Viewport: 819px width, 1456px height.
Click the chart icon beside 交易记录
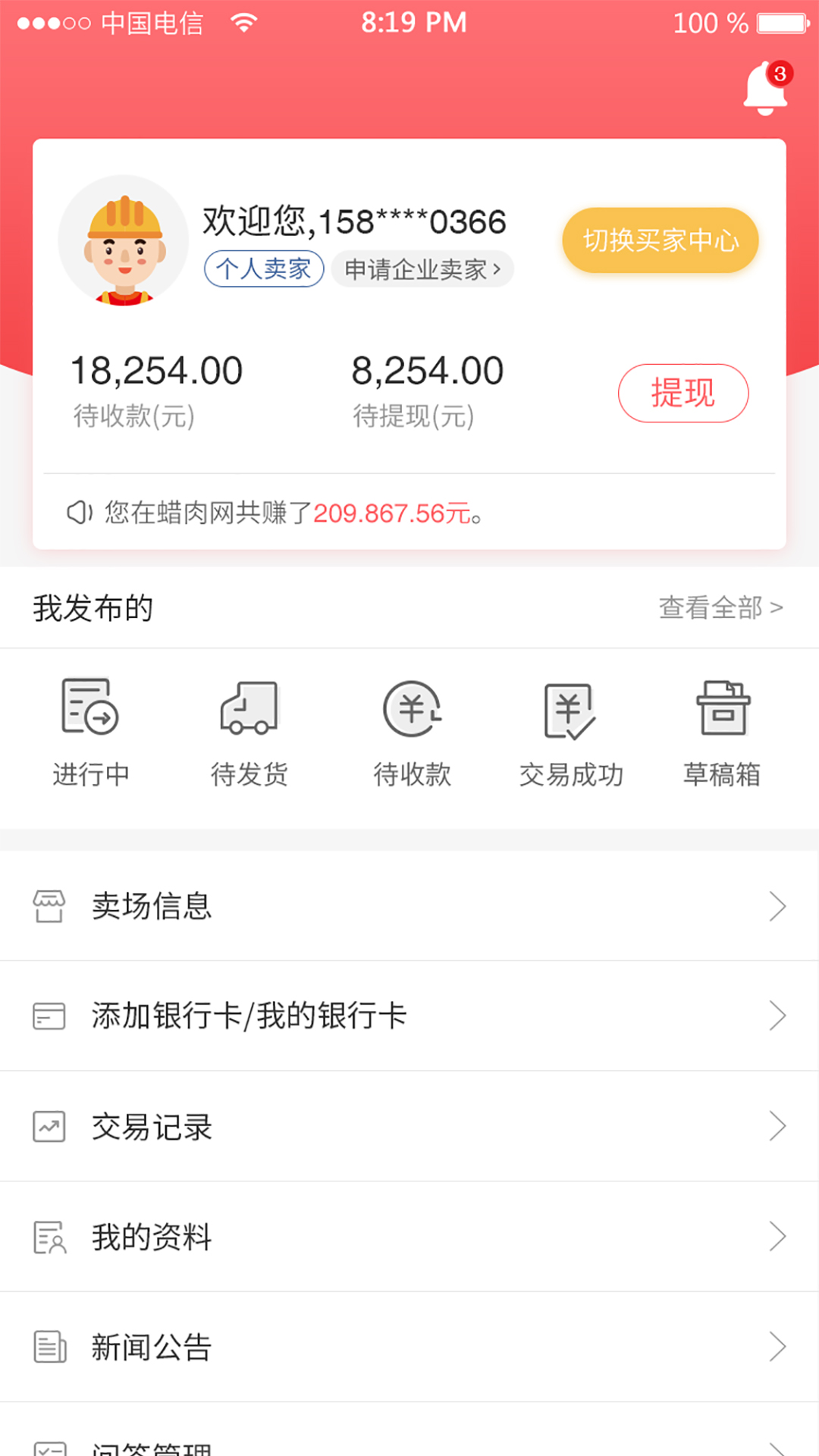pyautogui.click(x=47, y=1127)
